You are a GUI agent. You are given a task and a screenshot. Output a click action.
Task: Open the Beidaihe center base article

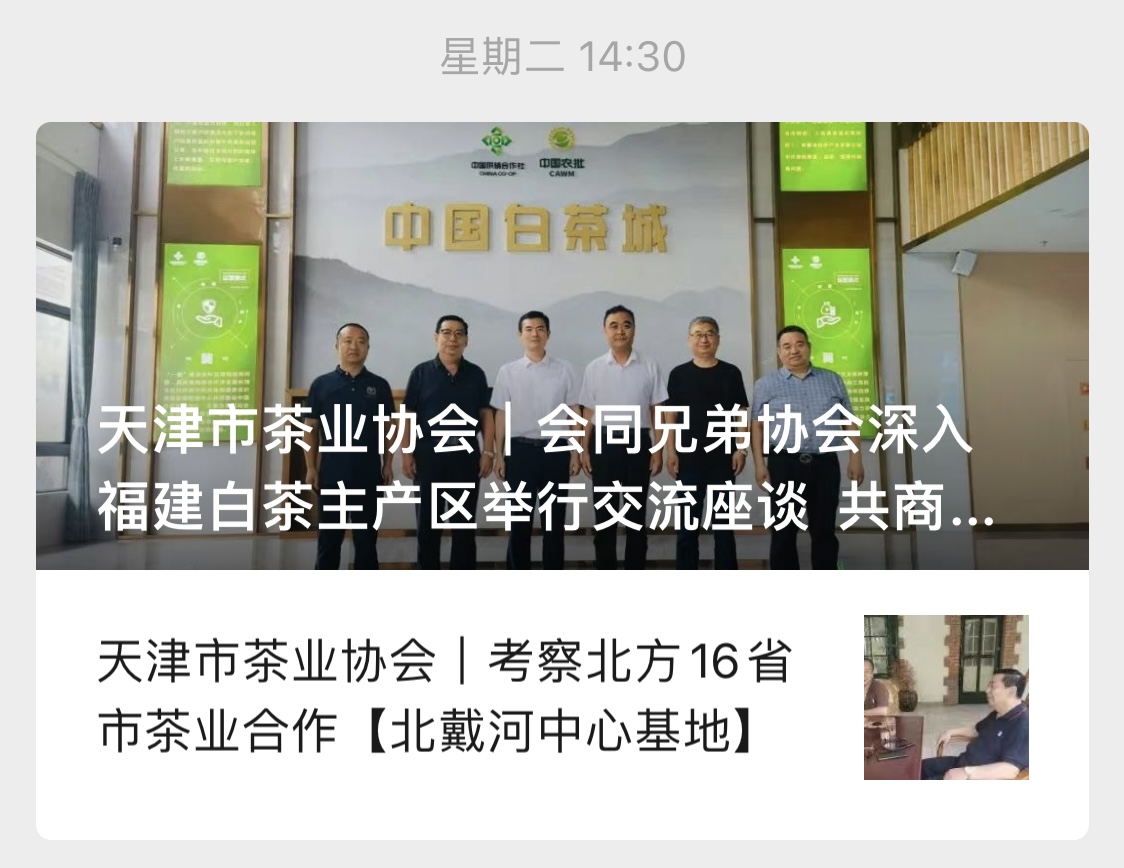(x=445, y=698)
